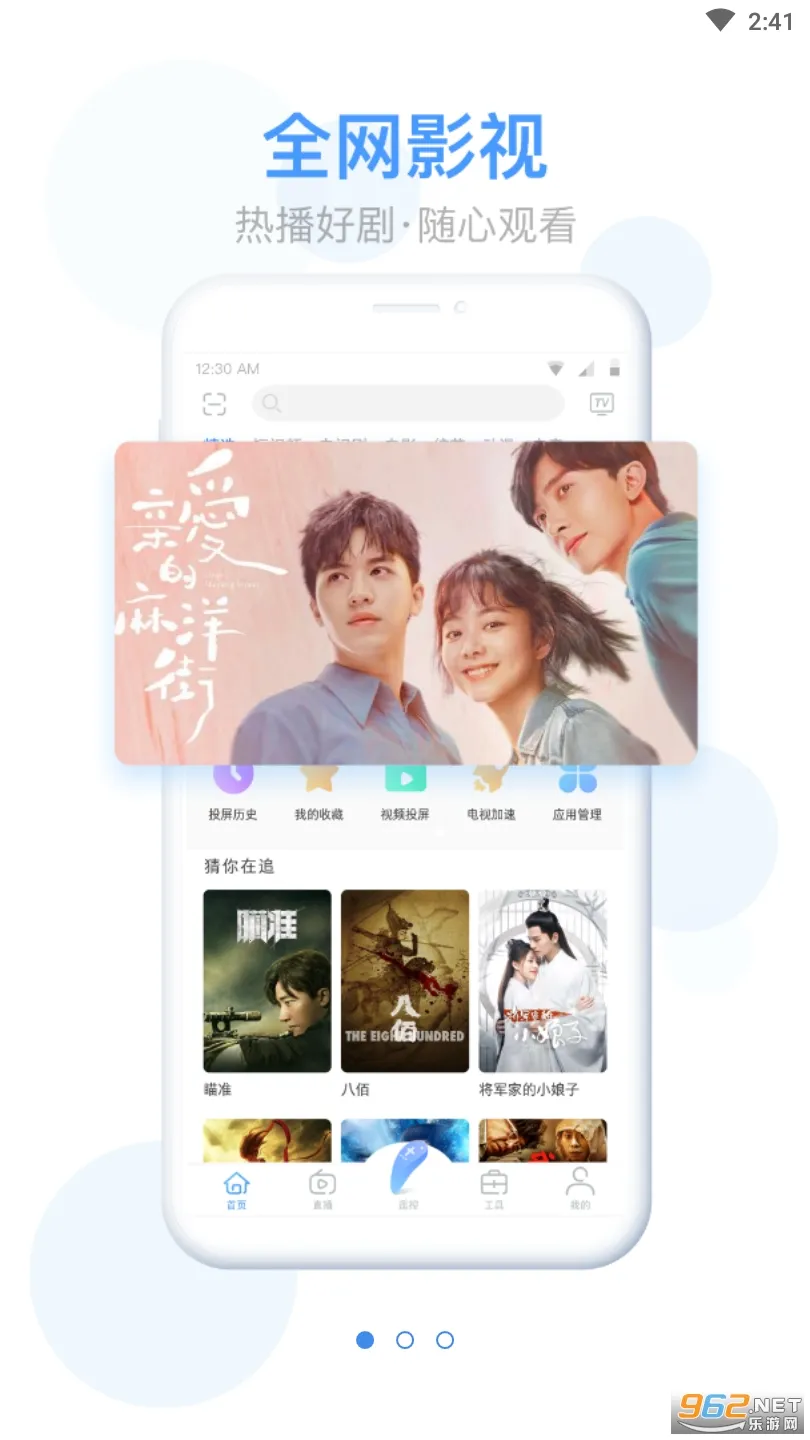Open the TV mode icon at top right

(x=600, y=404)
